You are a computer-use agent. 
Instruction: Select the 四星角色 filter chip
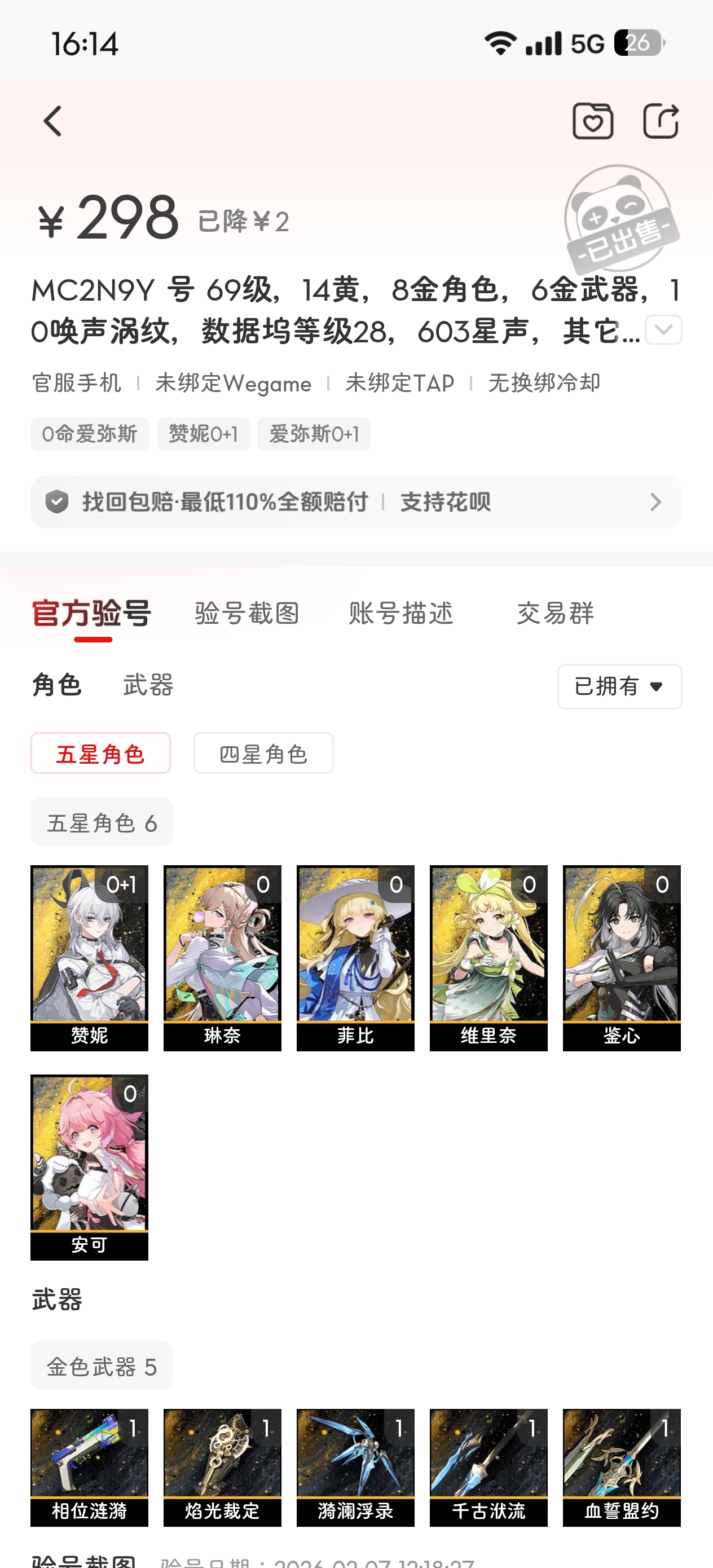click(x=263, y=754)
